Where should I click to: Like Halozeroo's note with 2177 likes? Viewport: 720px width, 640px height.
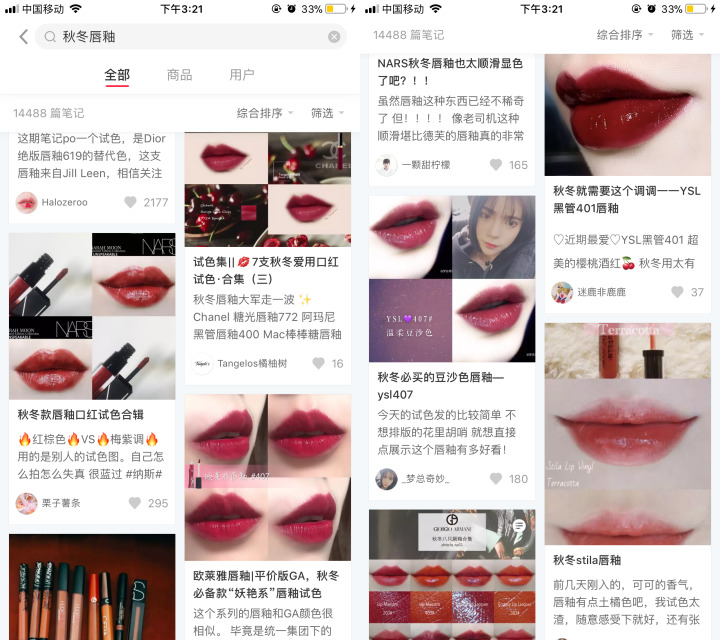pos(130,202)
